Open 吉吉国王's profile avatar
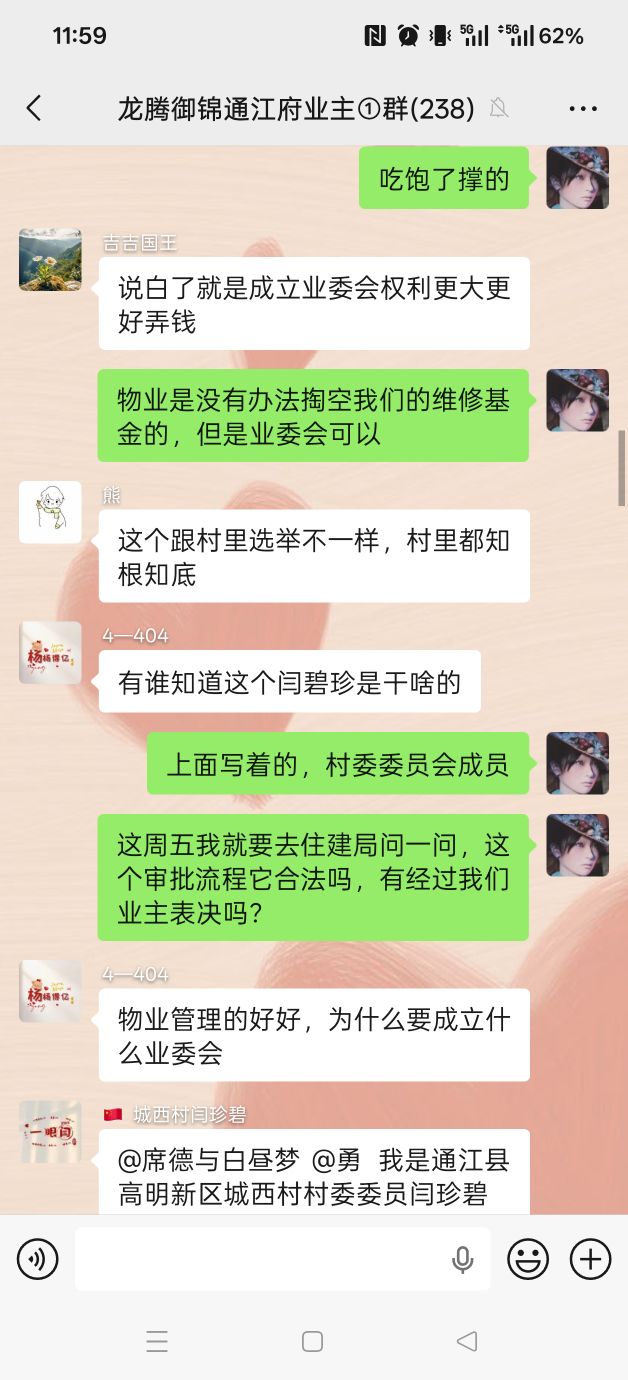Image resolution: width=628 pixels, height=1380 pixels. coord(50,259)
